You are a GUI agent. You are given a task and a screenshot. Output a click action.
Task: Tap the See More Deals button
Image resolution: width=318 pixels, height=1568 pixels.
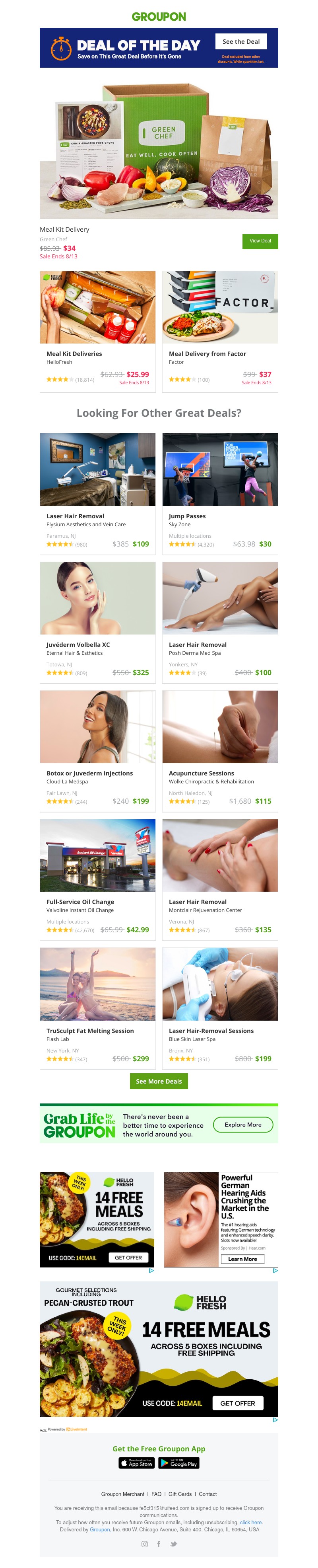coord(159,1081)
